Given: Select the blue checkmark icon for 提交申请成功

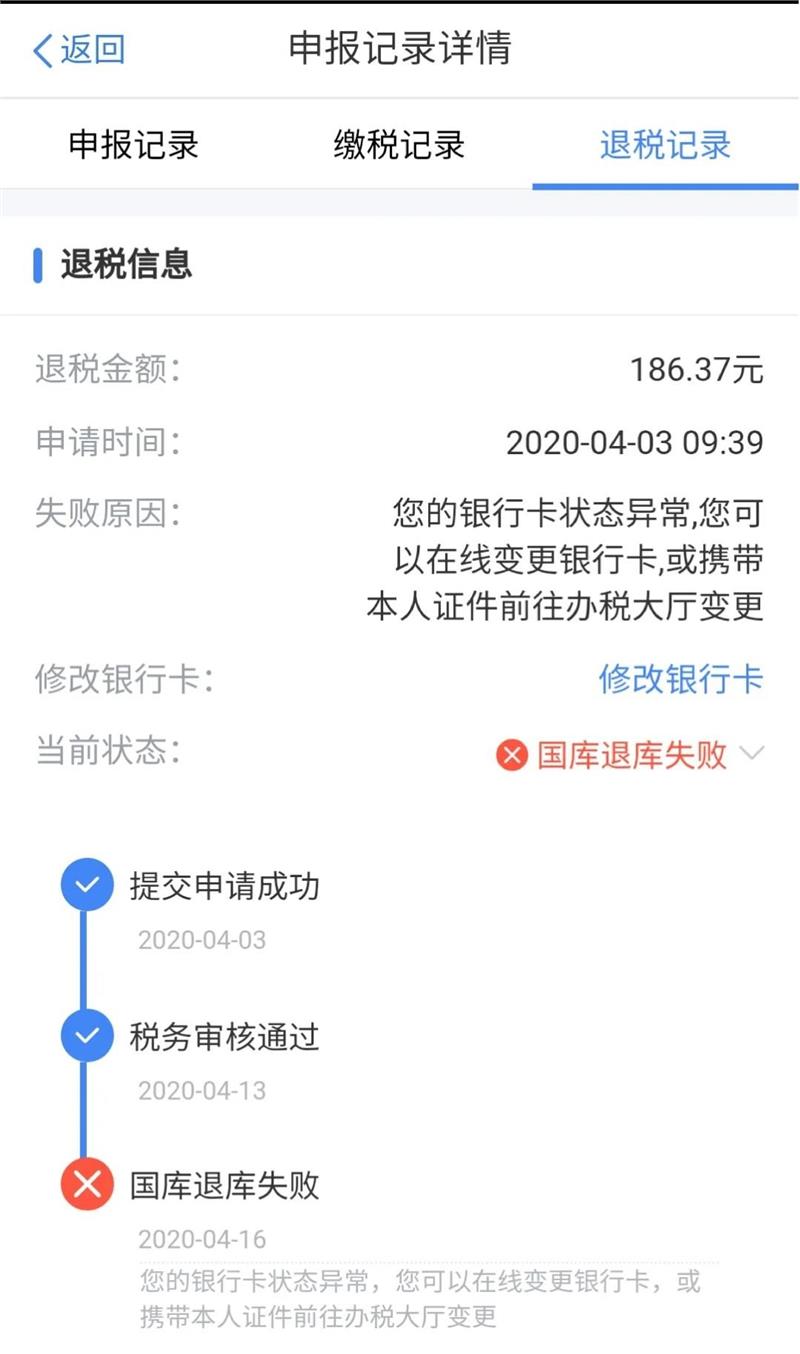Looking at the screenshot, I should click(x=86, y=886).
